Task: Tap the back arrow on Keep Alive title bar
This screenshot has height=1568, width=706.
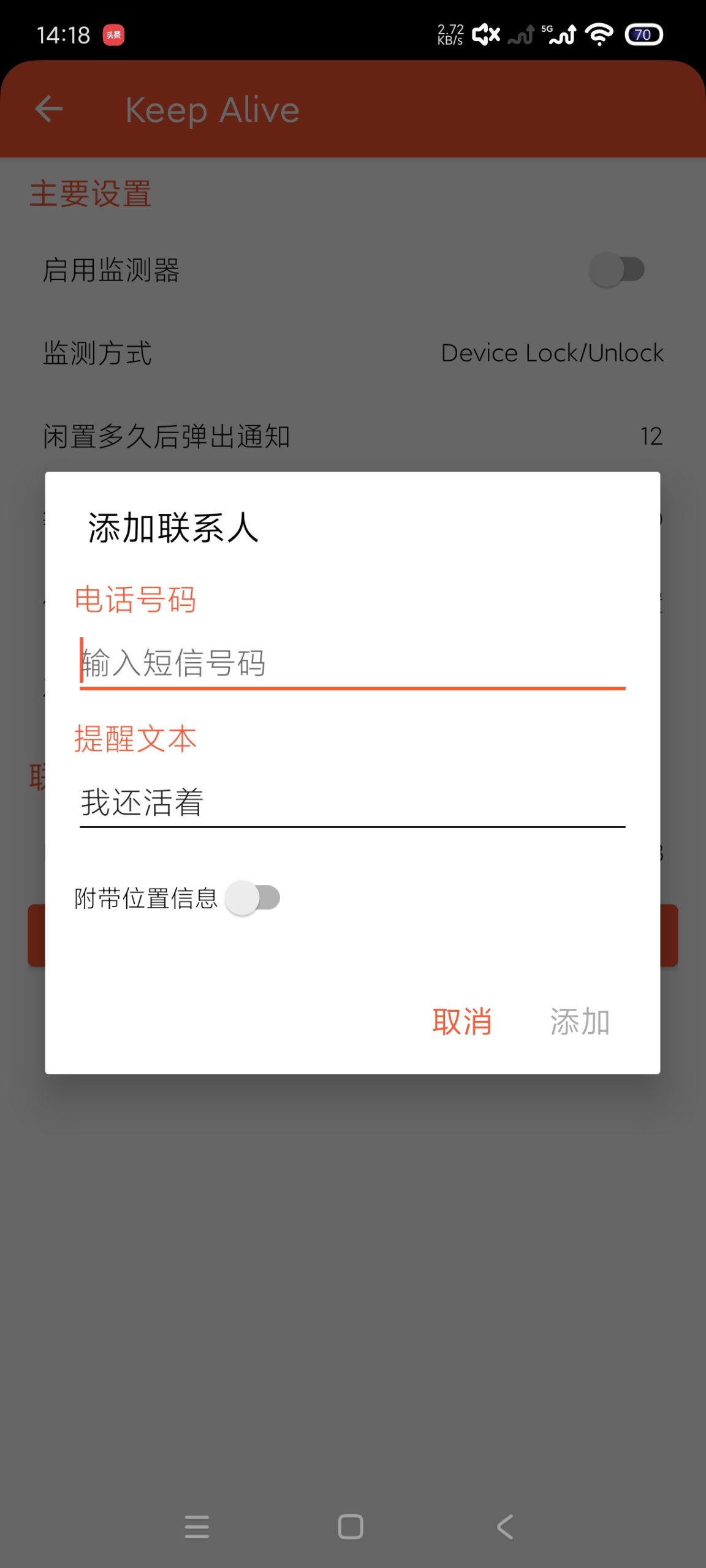Action: [x=48, y=110]
